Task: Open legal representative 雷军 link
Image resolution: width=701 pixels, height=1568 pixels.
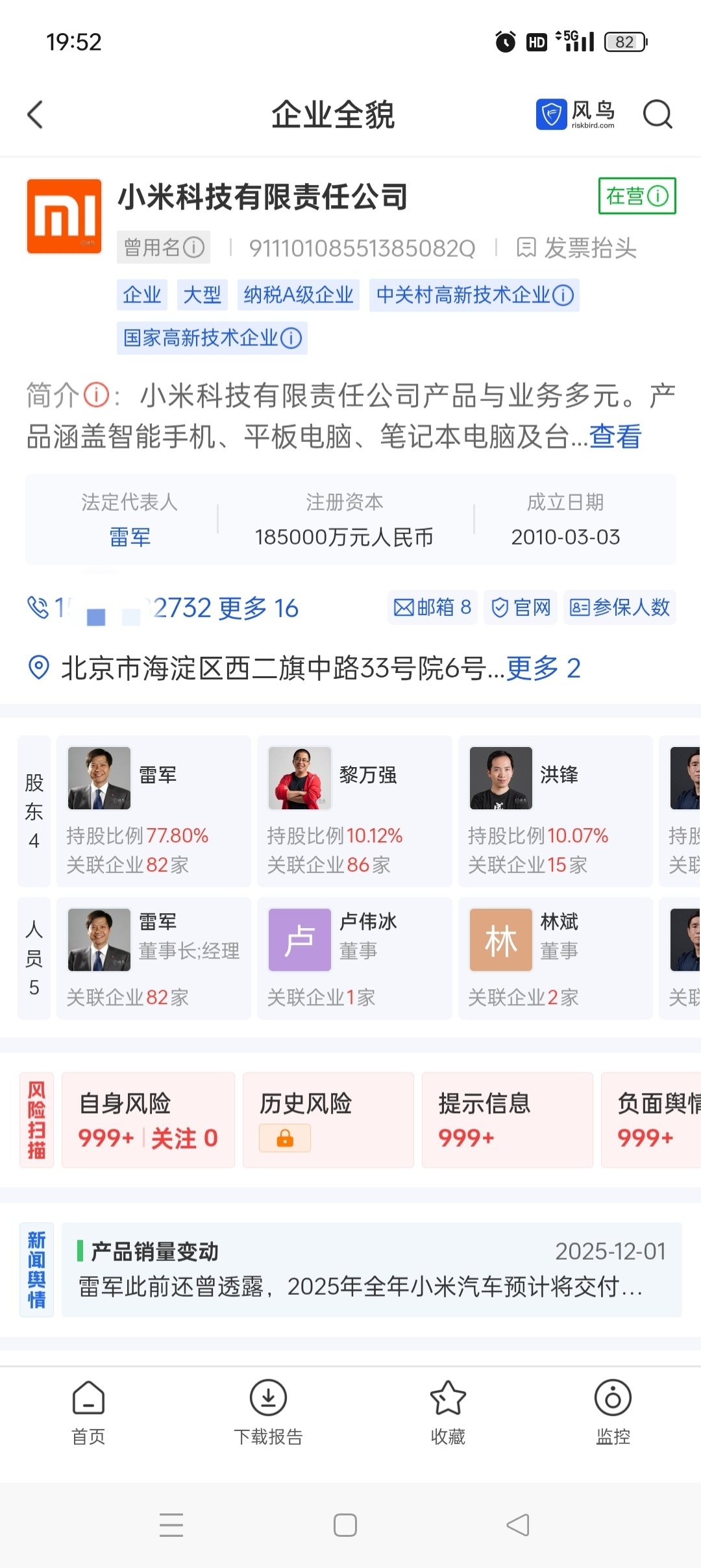Action: coord(130,537)
